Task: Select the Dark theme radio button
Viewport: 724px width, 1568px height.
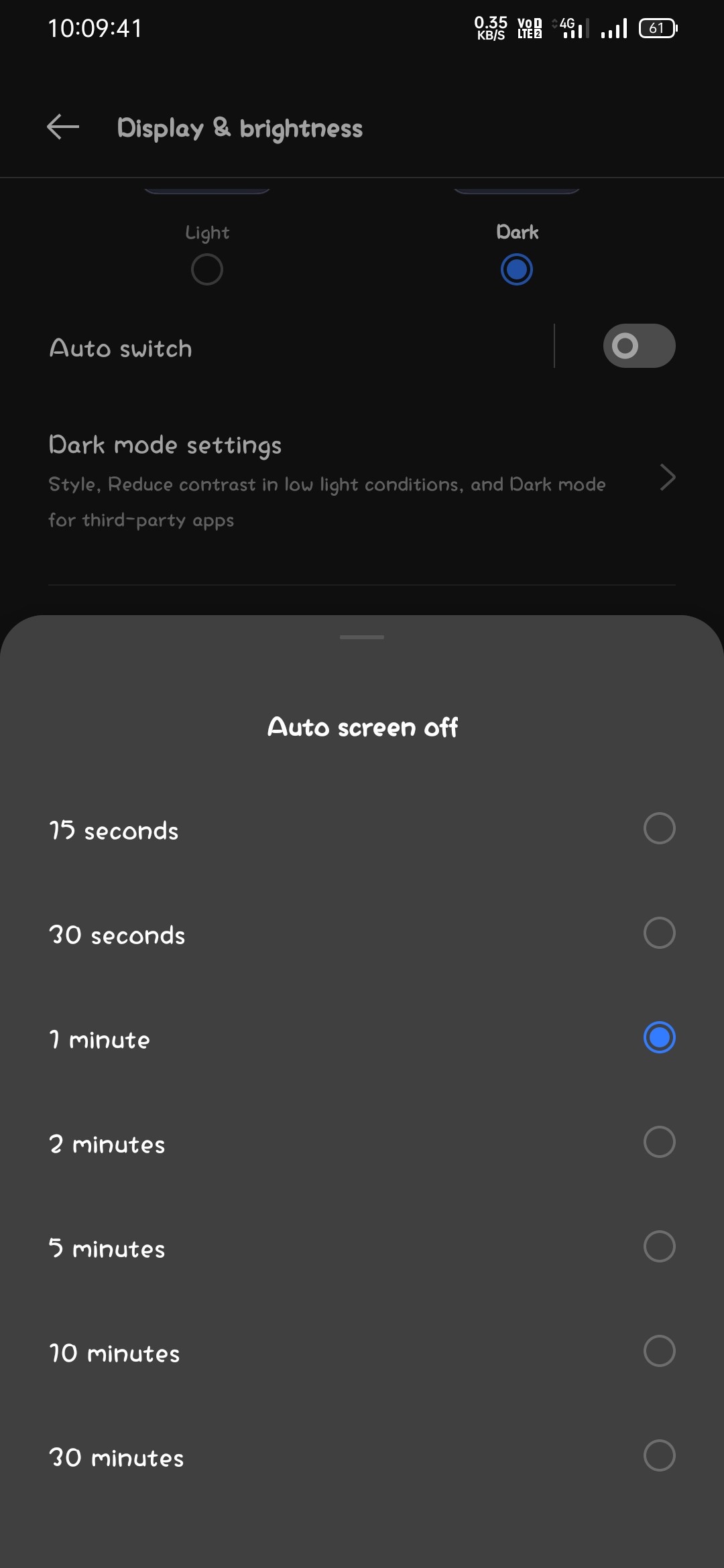Action: click(x=515, y=269)
